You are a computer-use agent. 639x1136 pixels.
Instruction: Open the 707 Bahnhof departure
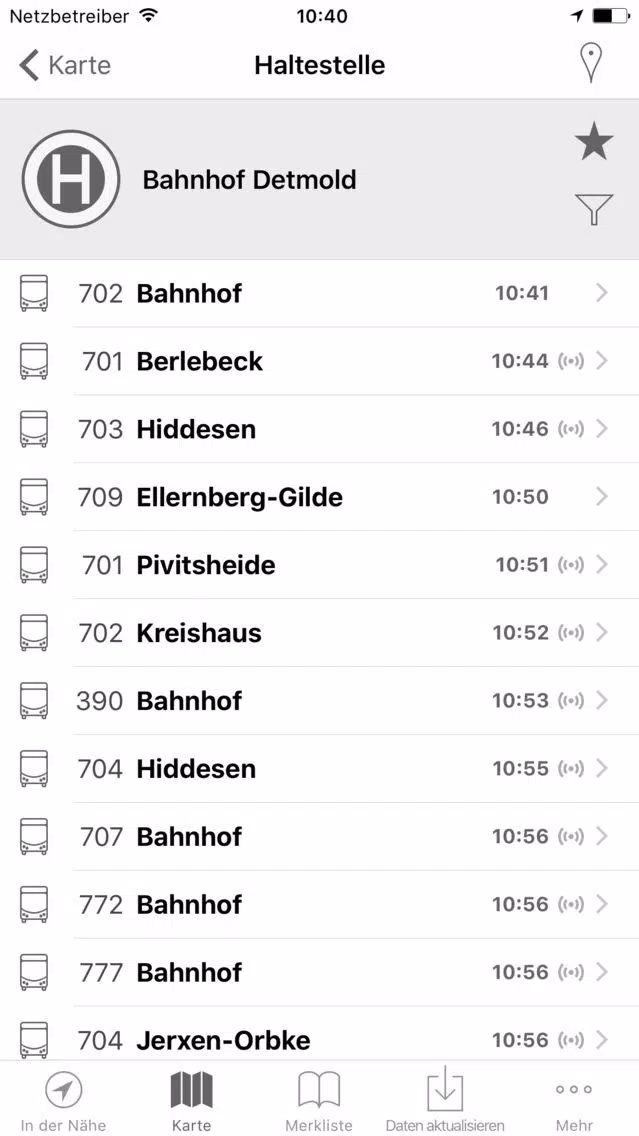(320, 837)
